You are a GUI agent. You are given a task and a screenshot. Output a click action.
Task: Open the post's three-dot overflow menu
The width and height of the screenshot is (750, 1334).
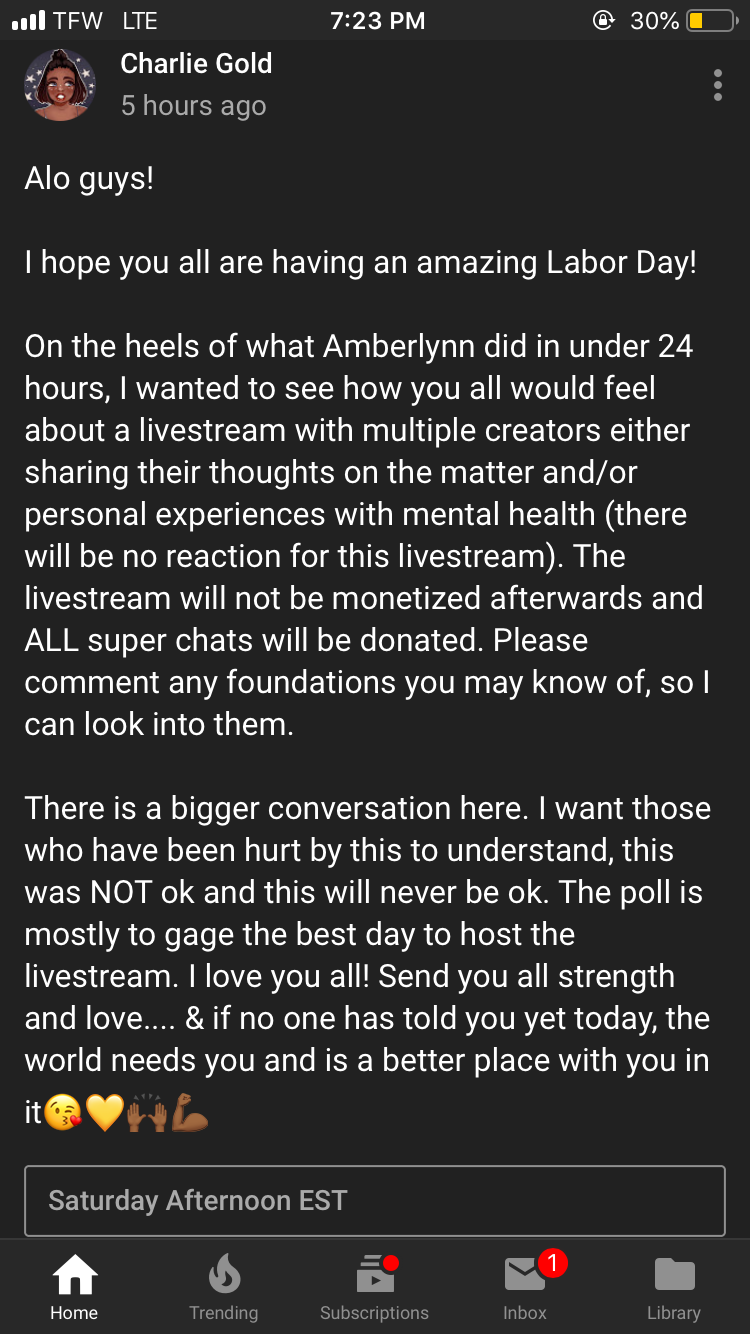(x=717, y=85)
